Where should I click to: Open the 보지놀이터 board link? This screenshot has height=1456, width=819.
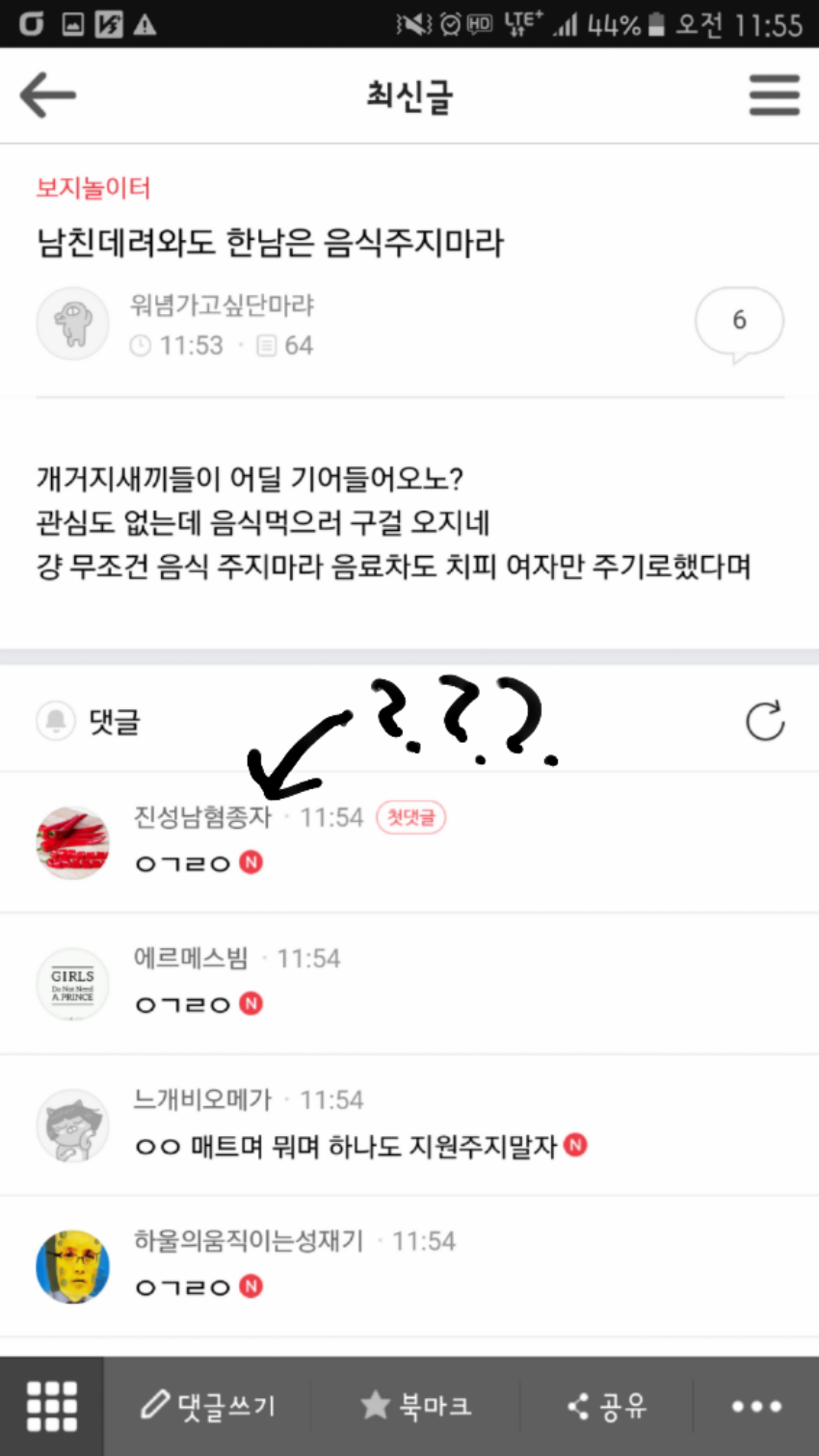(x=92, y=189)
